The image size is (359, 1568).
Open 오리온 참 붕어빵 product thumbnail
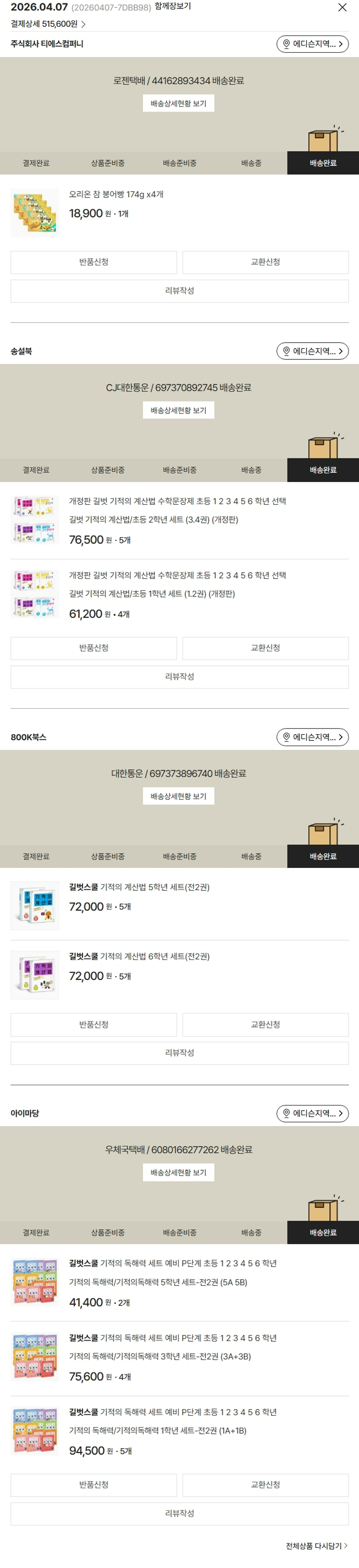coord(34,212)
